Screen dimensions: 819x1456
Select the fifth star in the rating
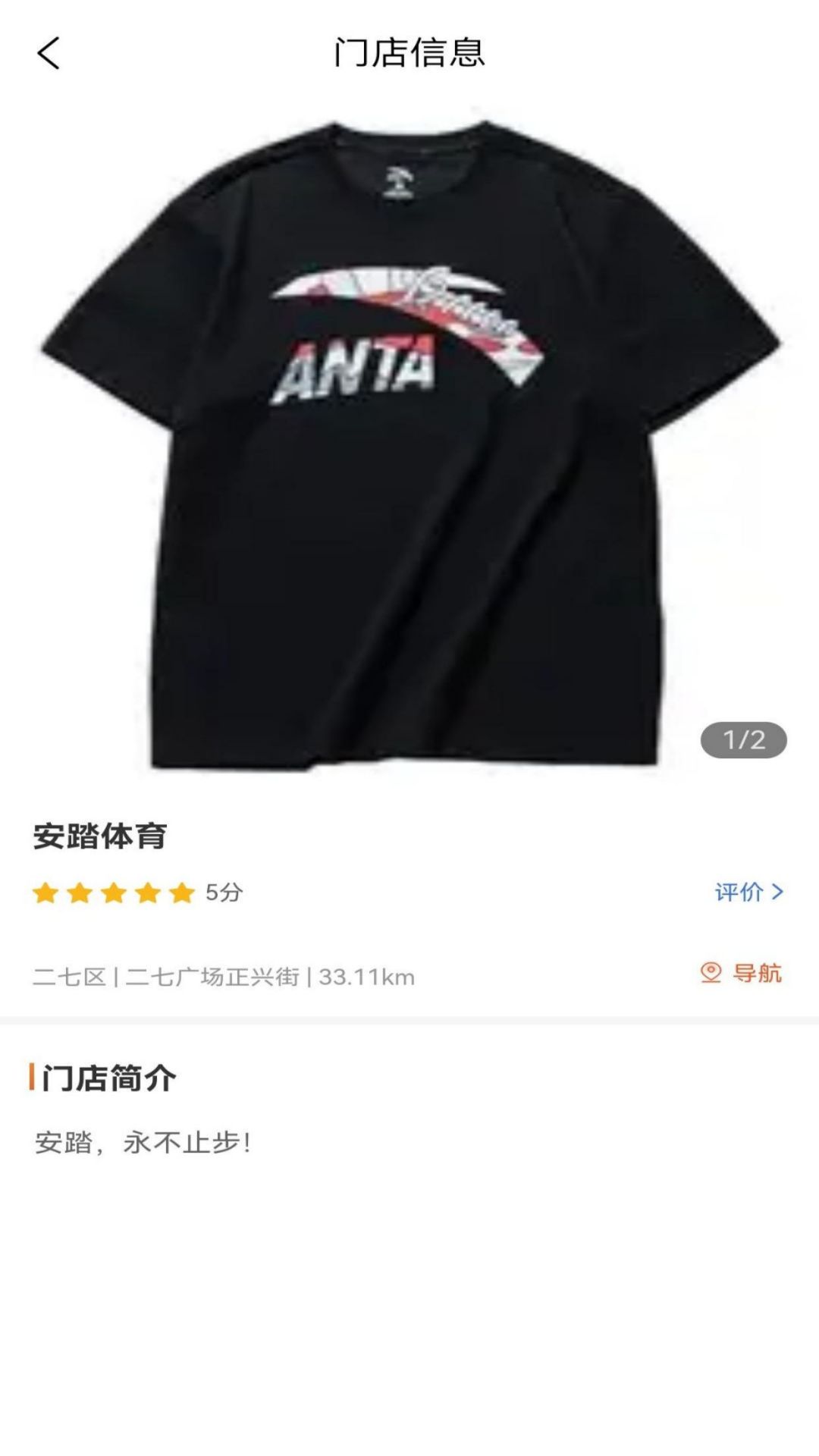click(x=182, y=893)
